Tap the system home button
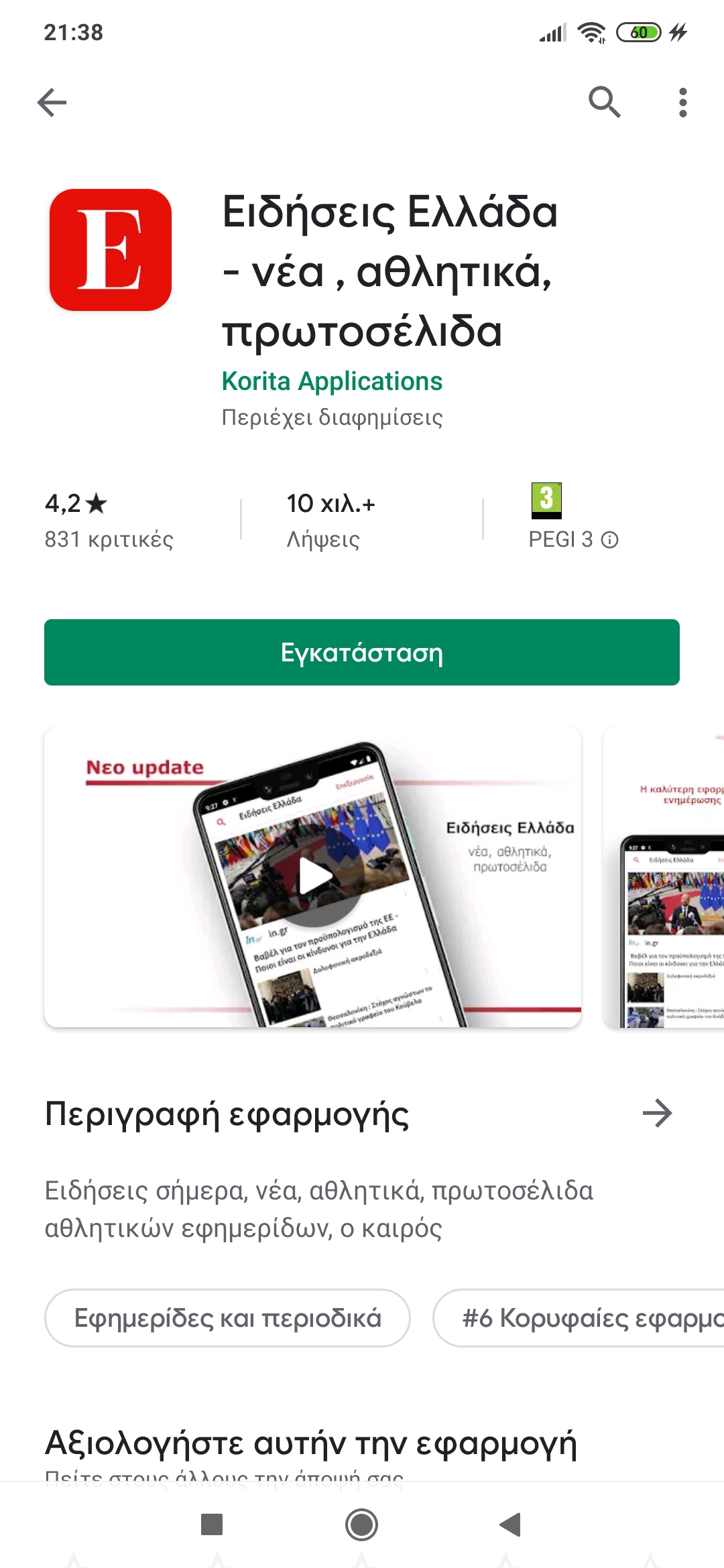The width and height of the screenshot is (724, 1568). [362, 1524]
